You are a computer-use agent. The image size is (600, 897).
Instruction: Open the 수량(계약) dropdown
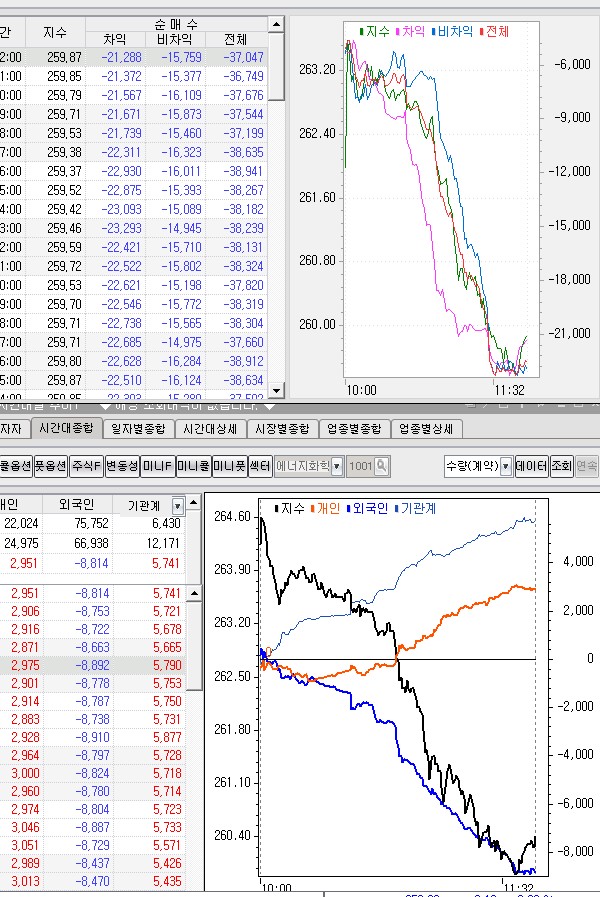tap(506, 466)
